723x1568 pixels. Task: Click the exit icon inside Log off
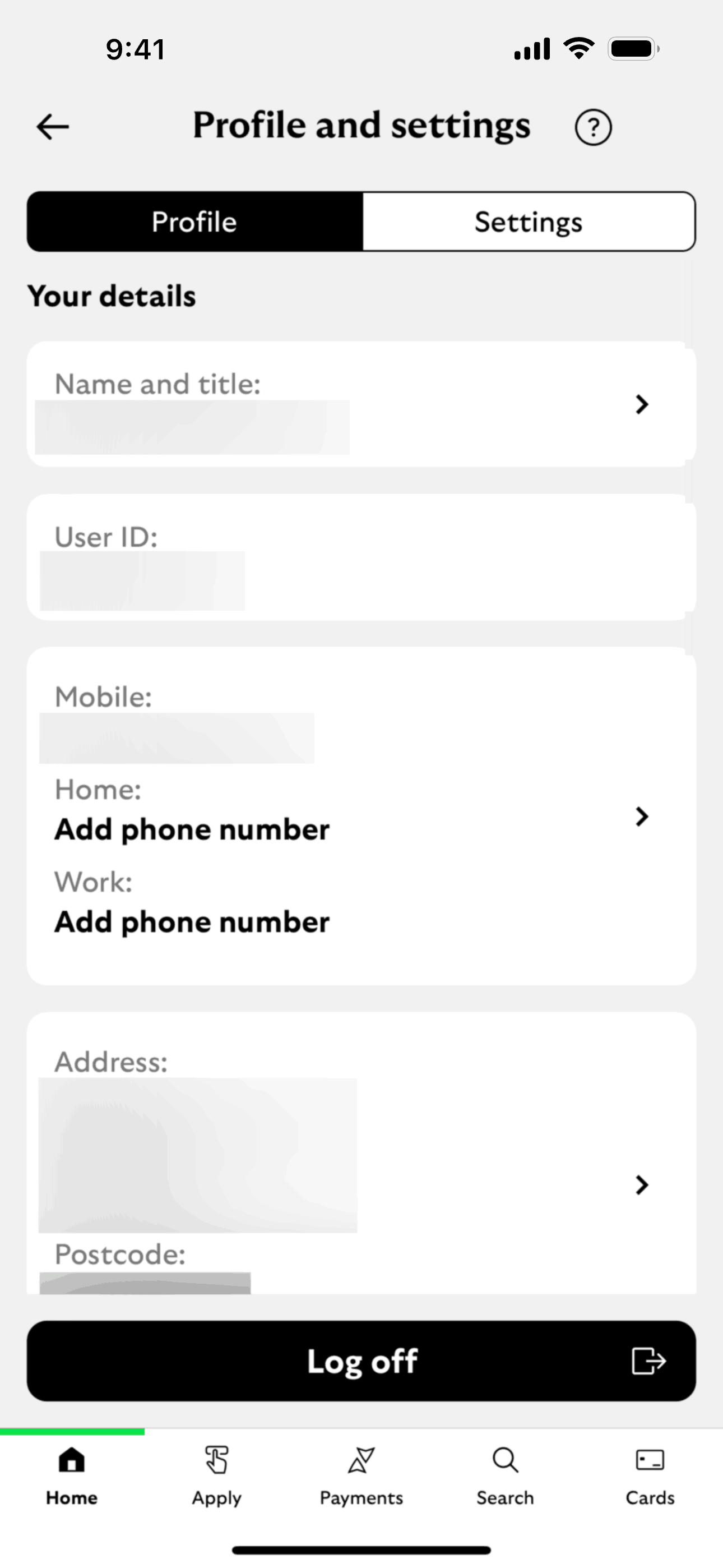click(649, 1362)
